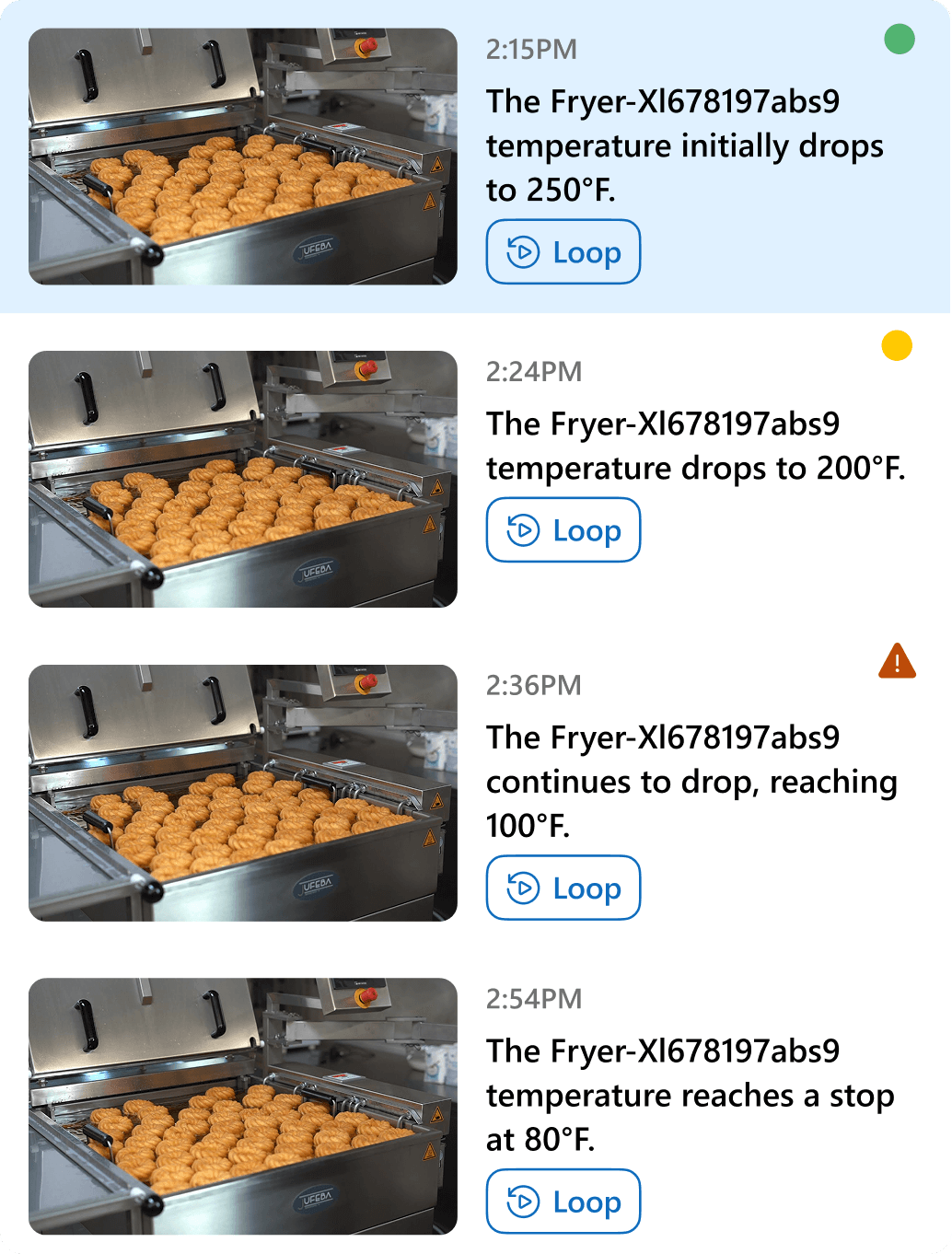The image size is (952, 1254).
Task: Loop the 2:24PM temperature drop clip
Action: pos(563,530)
